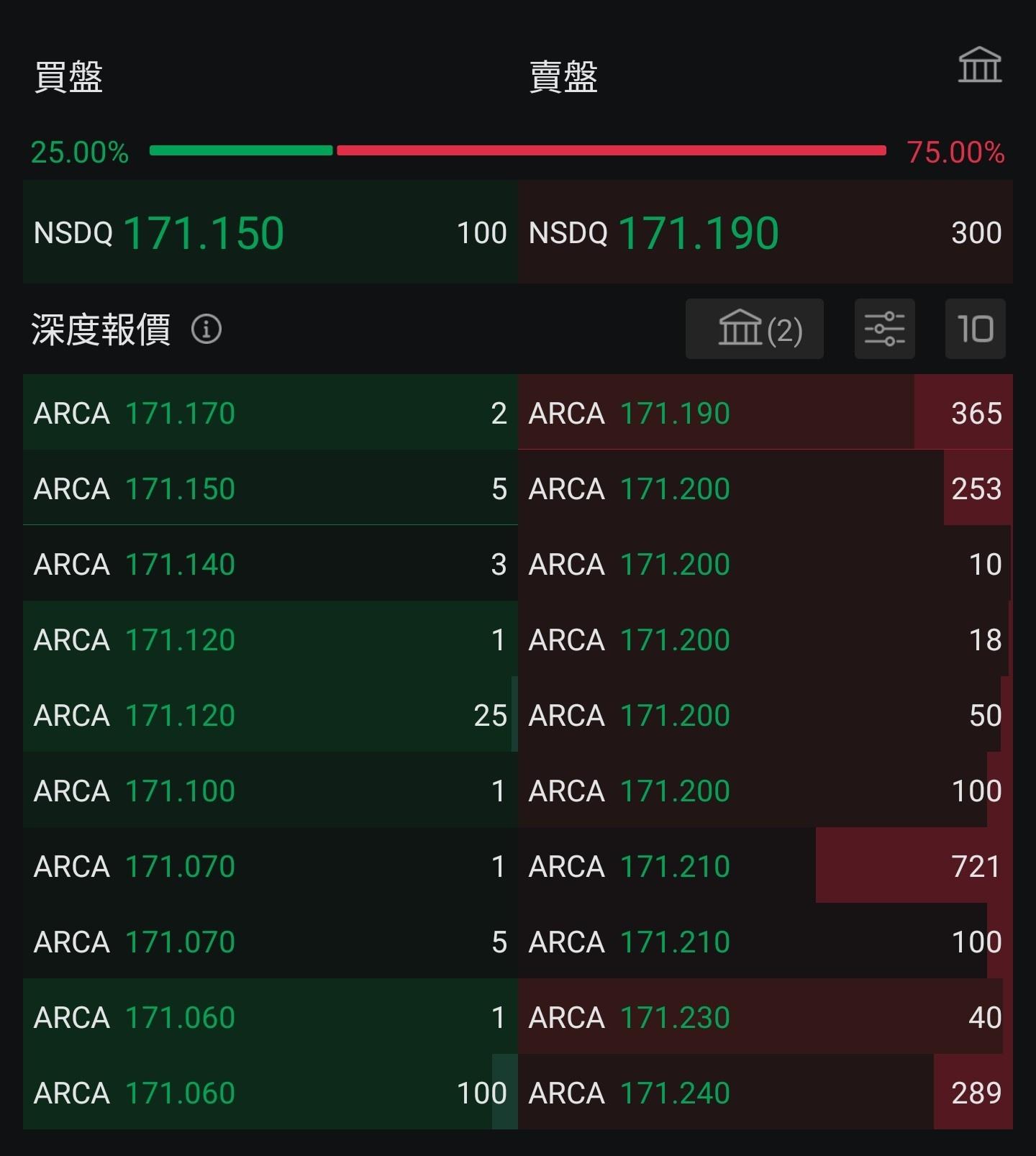1036x1156 pixels.
Task: Open depth quote filter settings
Action: click(x=884, y=329)
